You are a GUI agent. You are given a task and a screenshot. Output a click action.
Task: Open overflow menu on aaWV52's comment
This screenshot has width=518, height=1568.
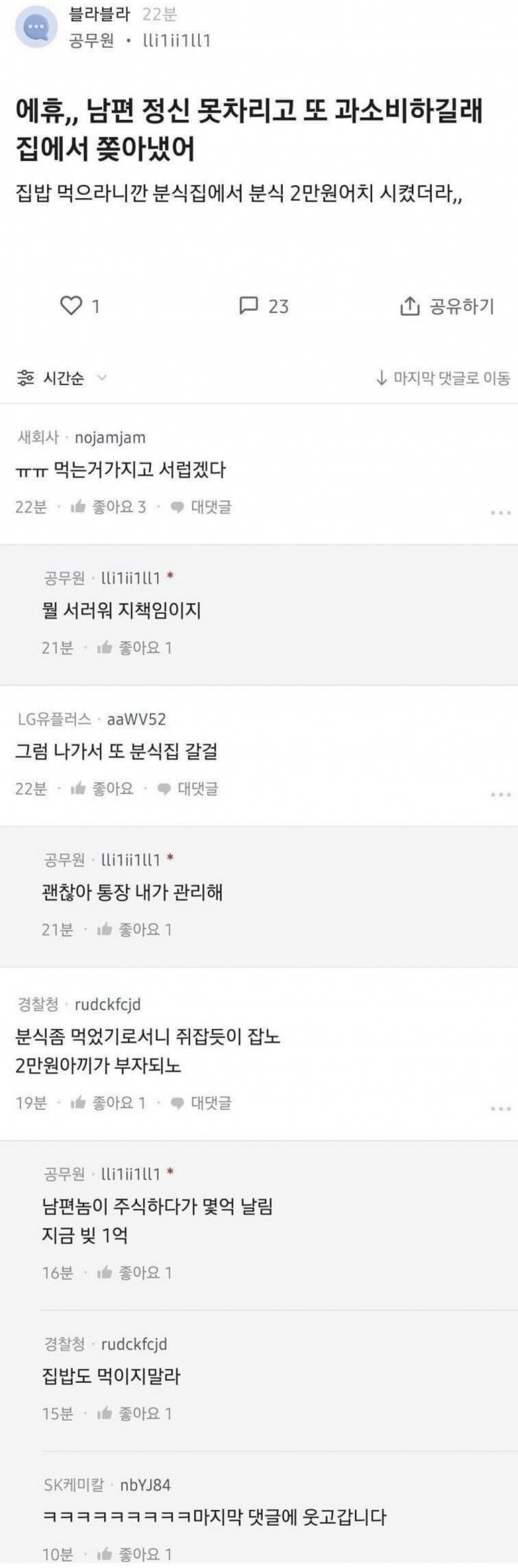tap(500, 795)
